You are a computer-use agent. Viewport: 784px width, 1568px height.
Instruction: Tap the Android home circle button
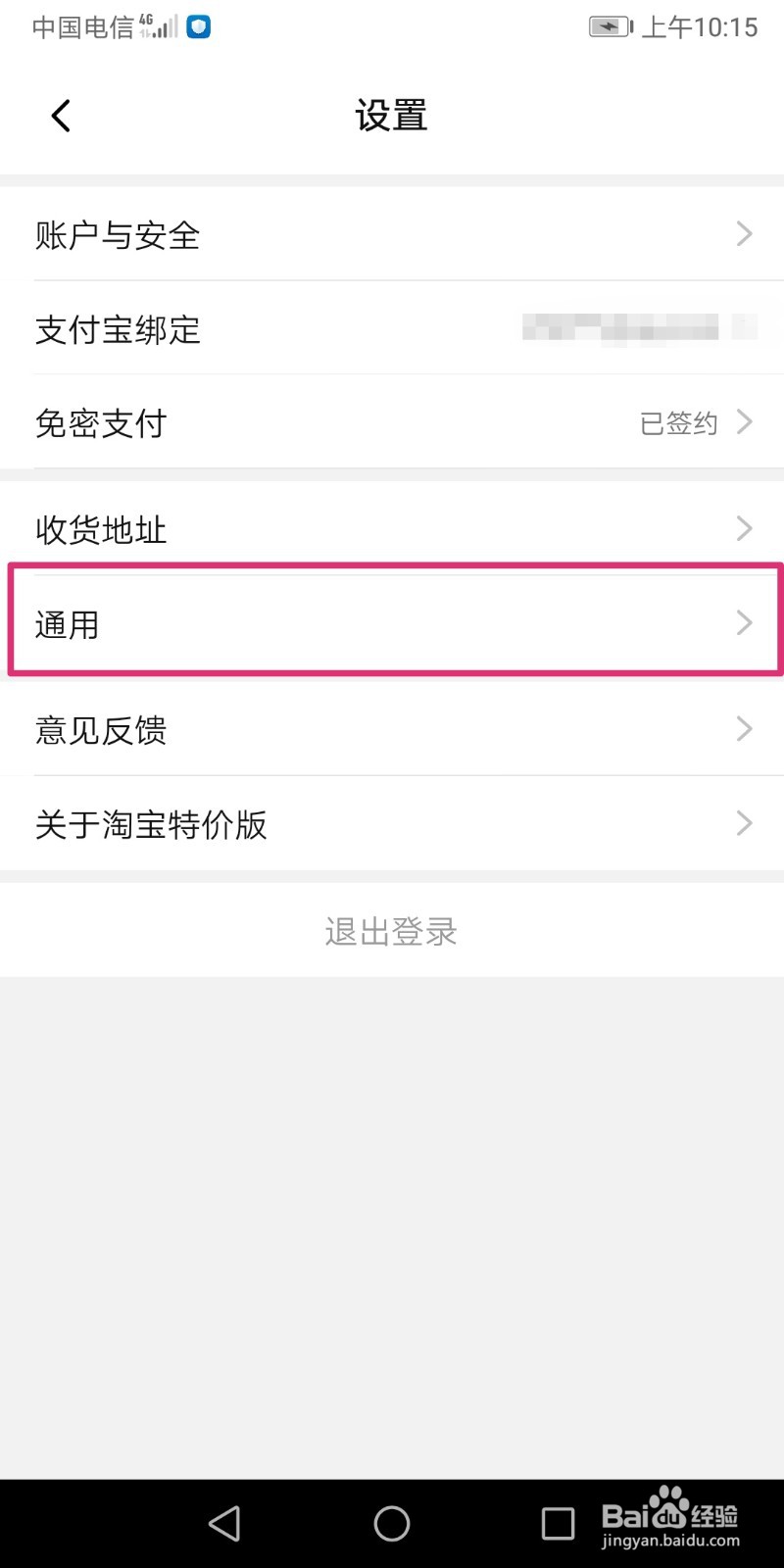pos(391,1523)
